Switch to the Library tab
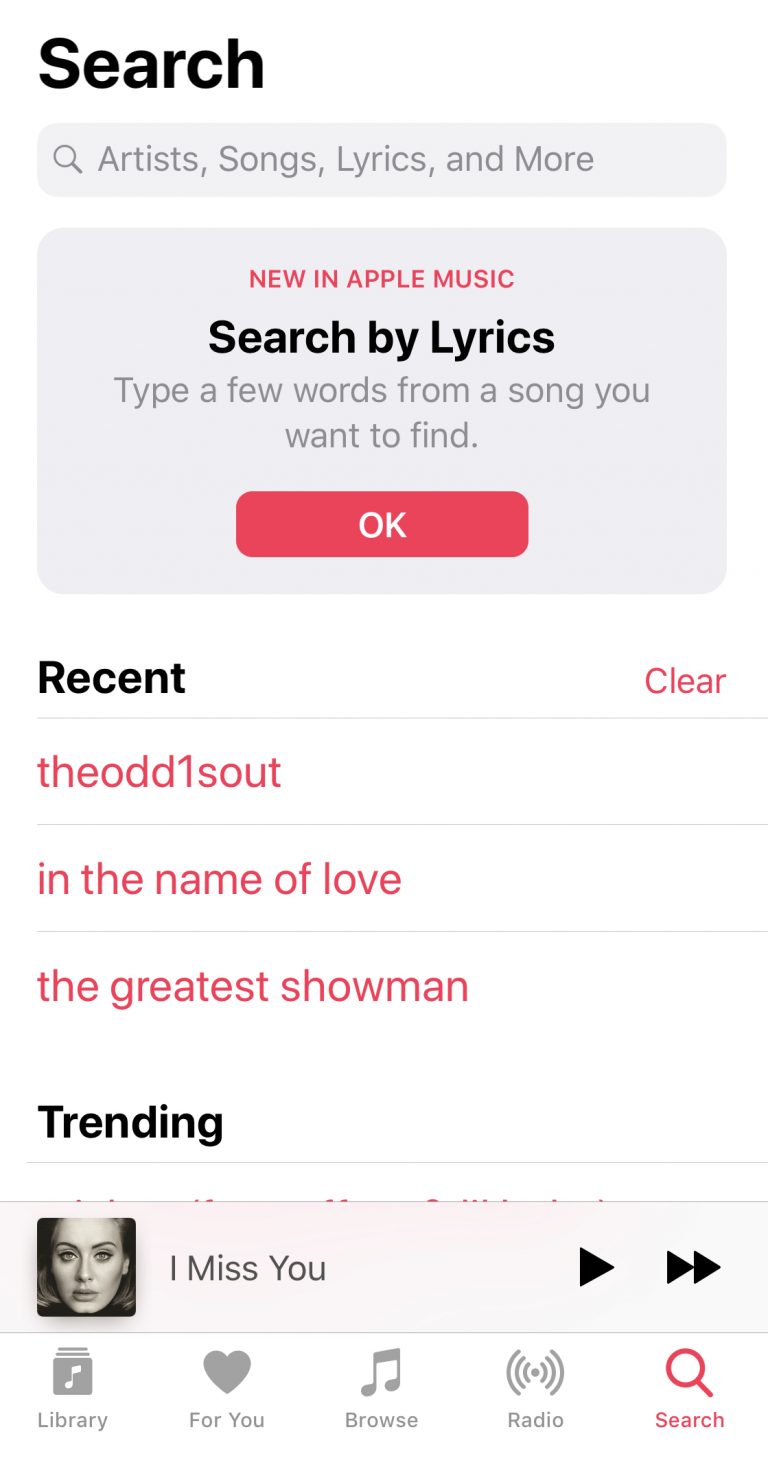This screenshot has height=1458, width=768. coord(72,1388)
